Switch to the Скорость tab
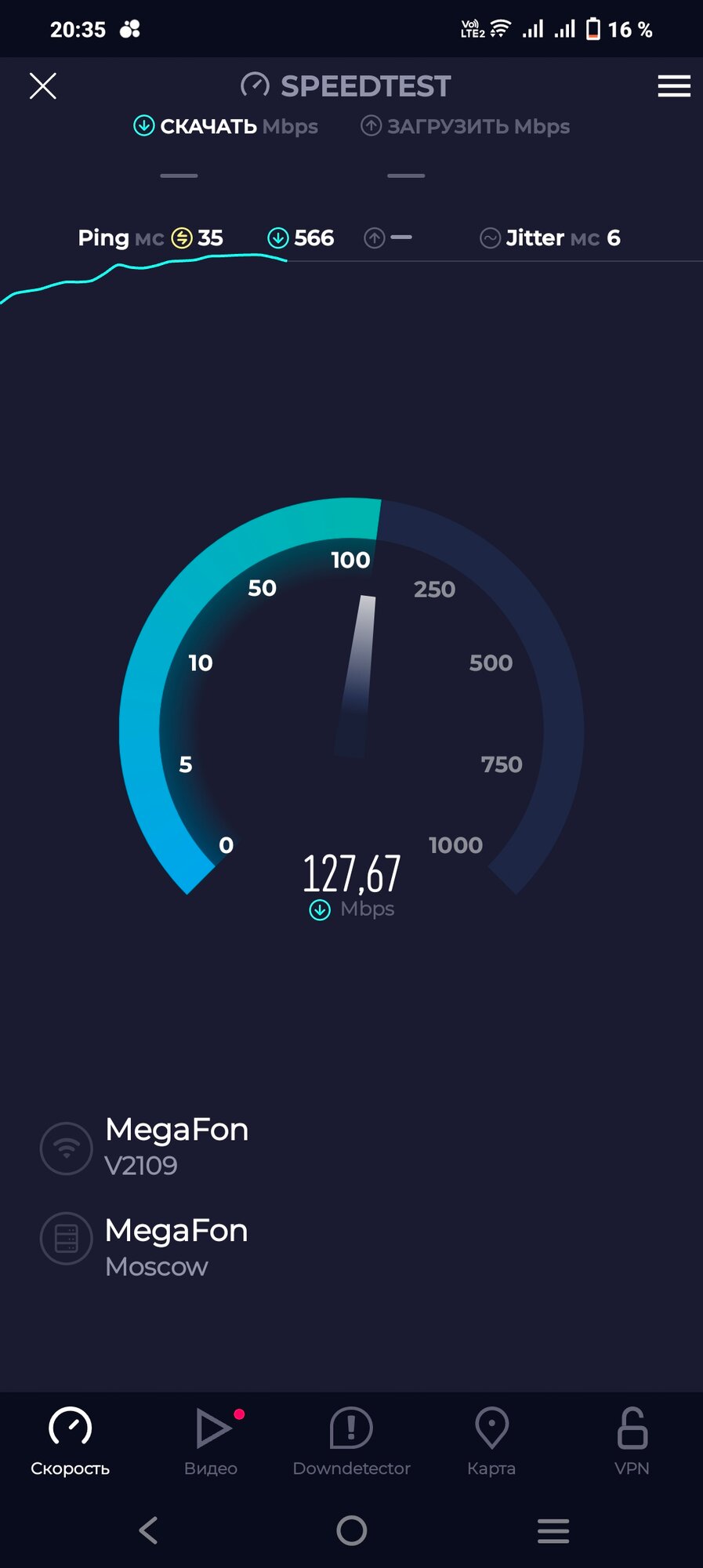Screen dimensions: 703x1568 click(x=71, y=1441)
